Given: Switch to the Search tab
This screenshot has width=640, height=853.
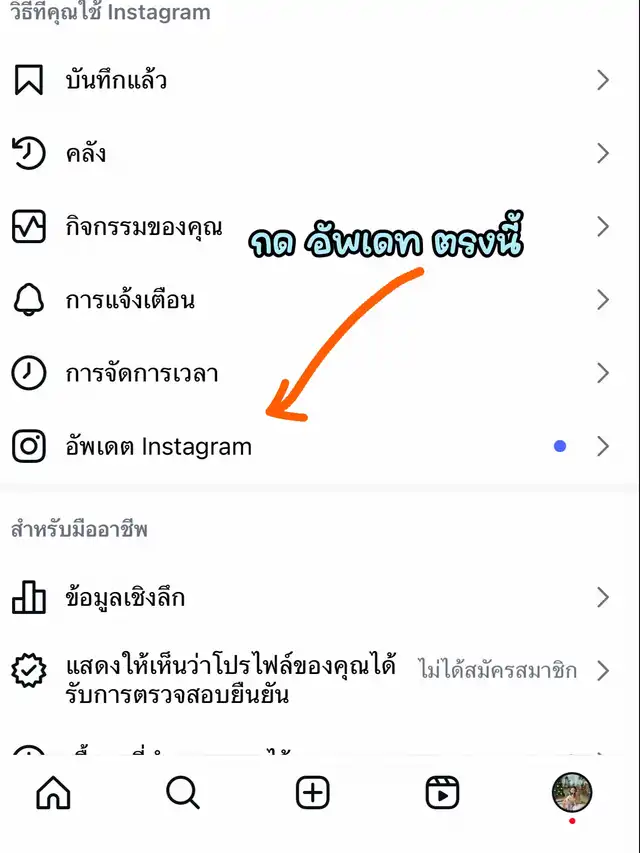Looking at the screenshot, I should 183,792.
